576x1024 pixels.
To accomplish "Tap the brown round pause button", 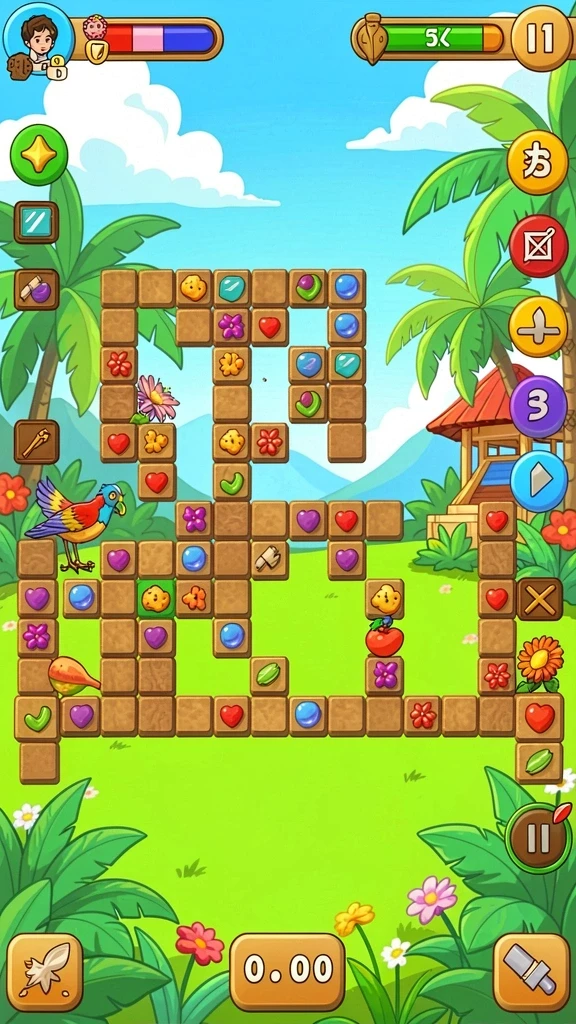I will [x=538, y=838].
